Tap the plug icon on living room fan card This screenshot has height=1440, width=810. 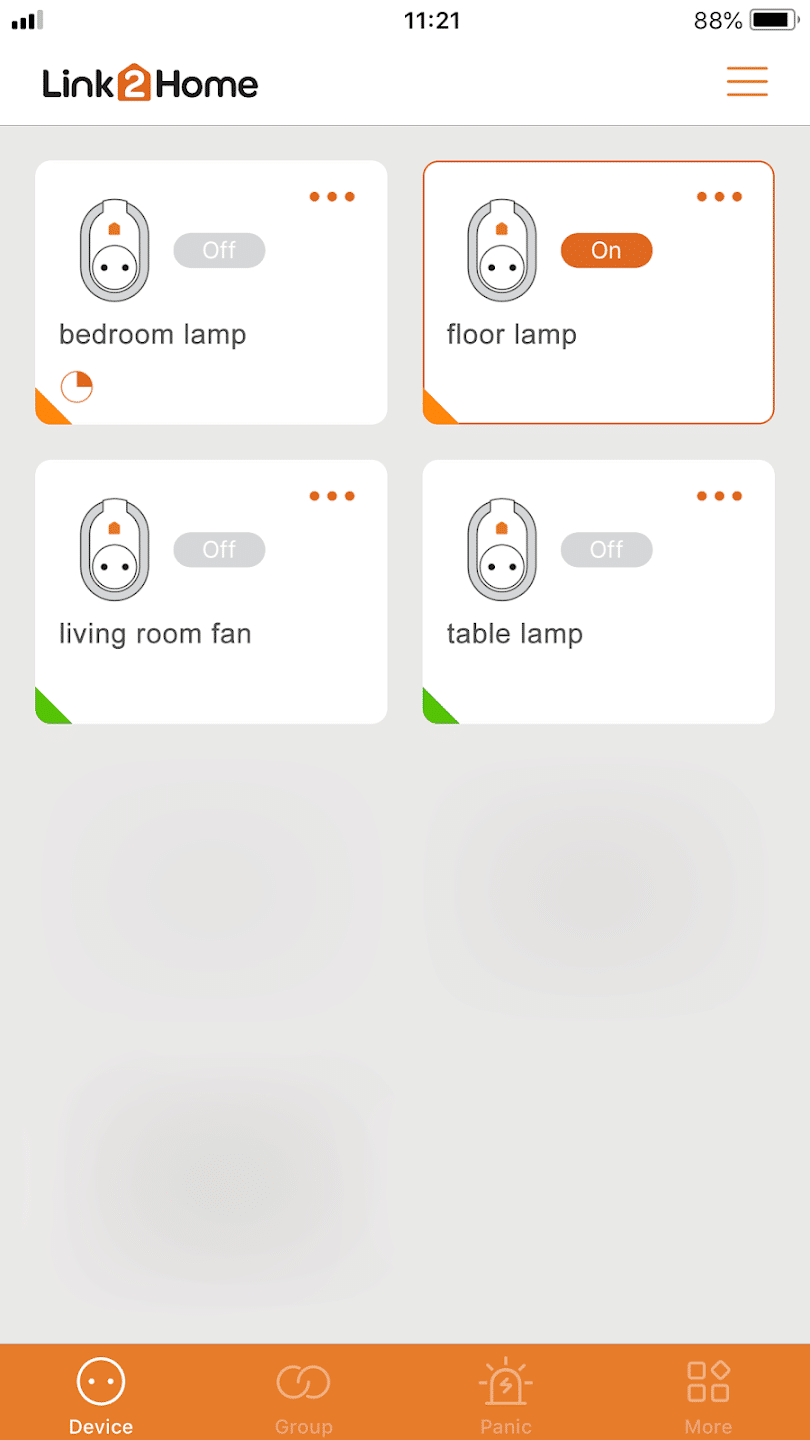pyautogui.click(x=113, y=551)
